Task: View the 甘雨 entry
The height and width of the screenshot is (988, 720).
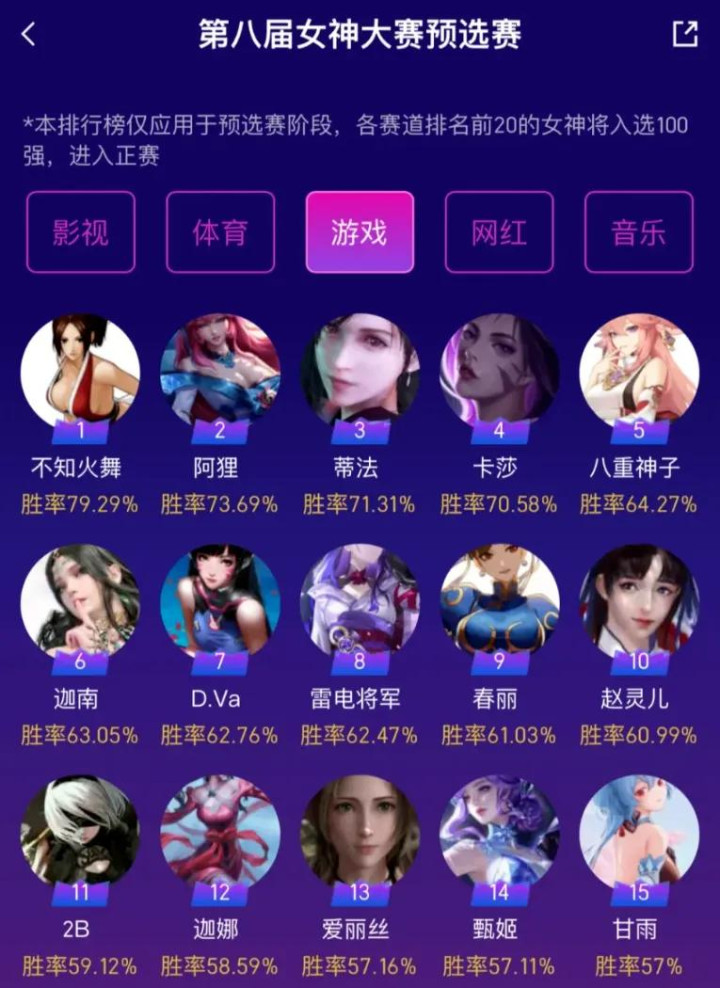Action: (639, 832)
